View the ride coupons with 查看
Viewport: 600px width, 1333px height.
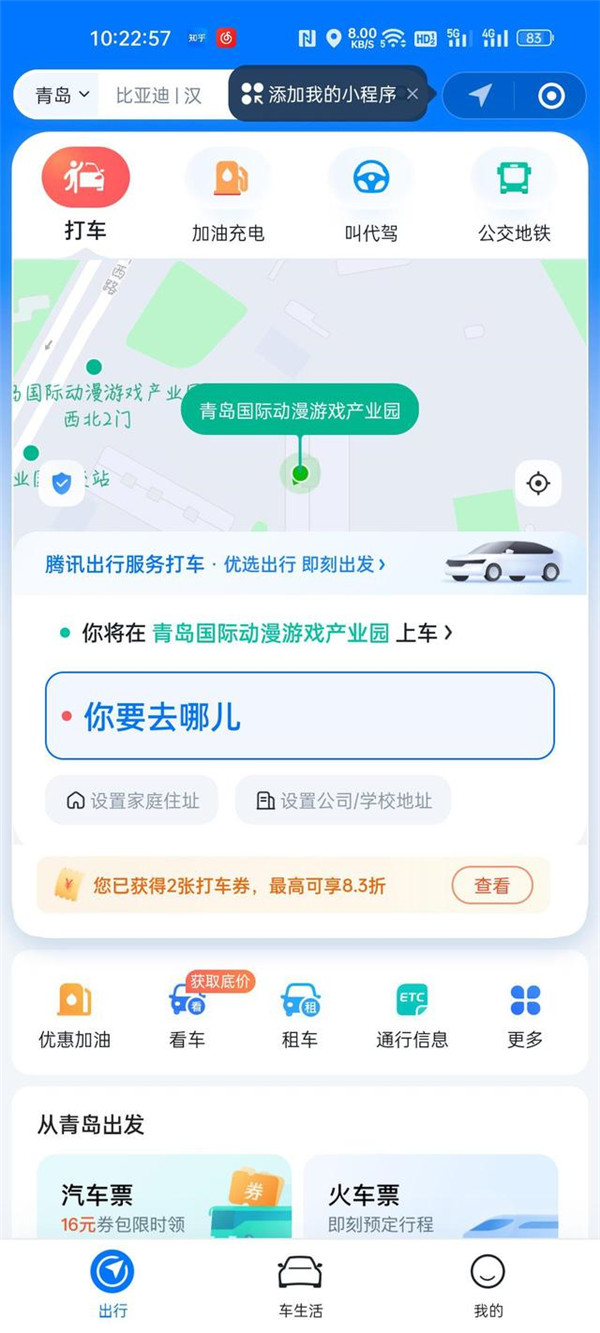491,885
